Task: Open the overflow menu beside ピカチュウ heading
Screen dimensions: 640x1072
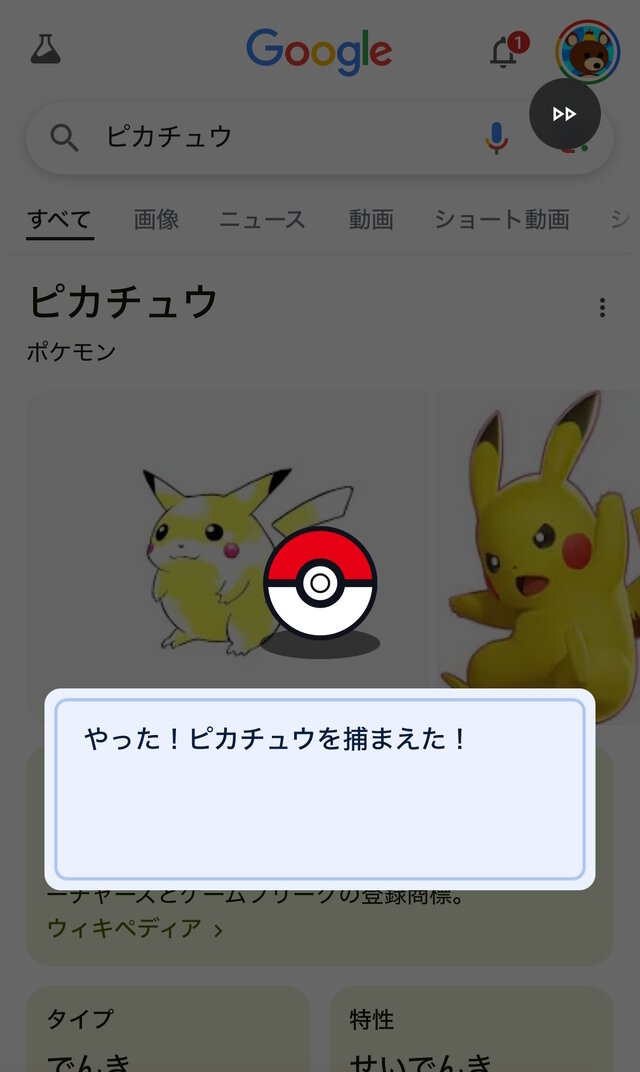Action: coord(602,307)
